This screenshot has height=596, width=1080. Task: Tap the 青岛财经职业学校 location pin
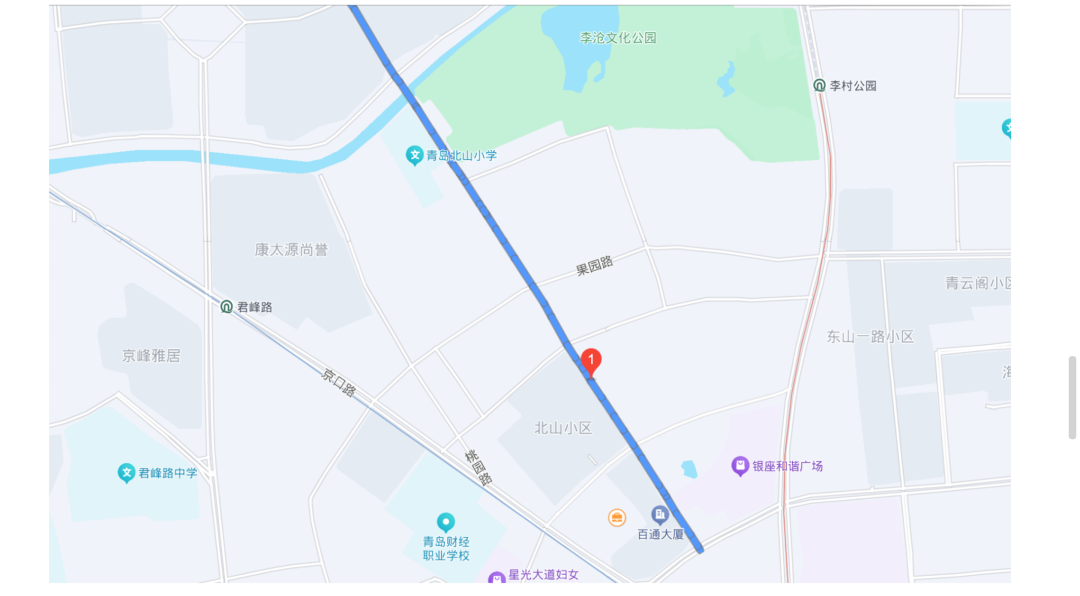(x=446, y=522)
